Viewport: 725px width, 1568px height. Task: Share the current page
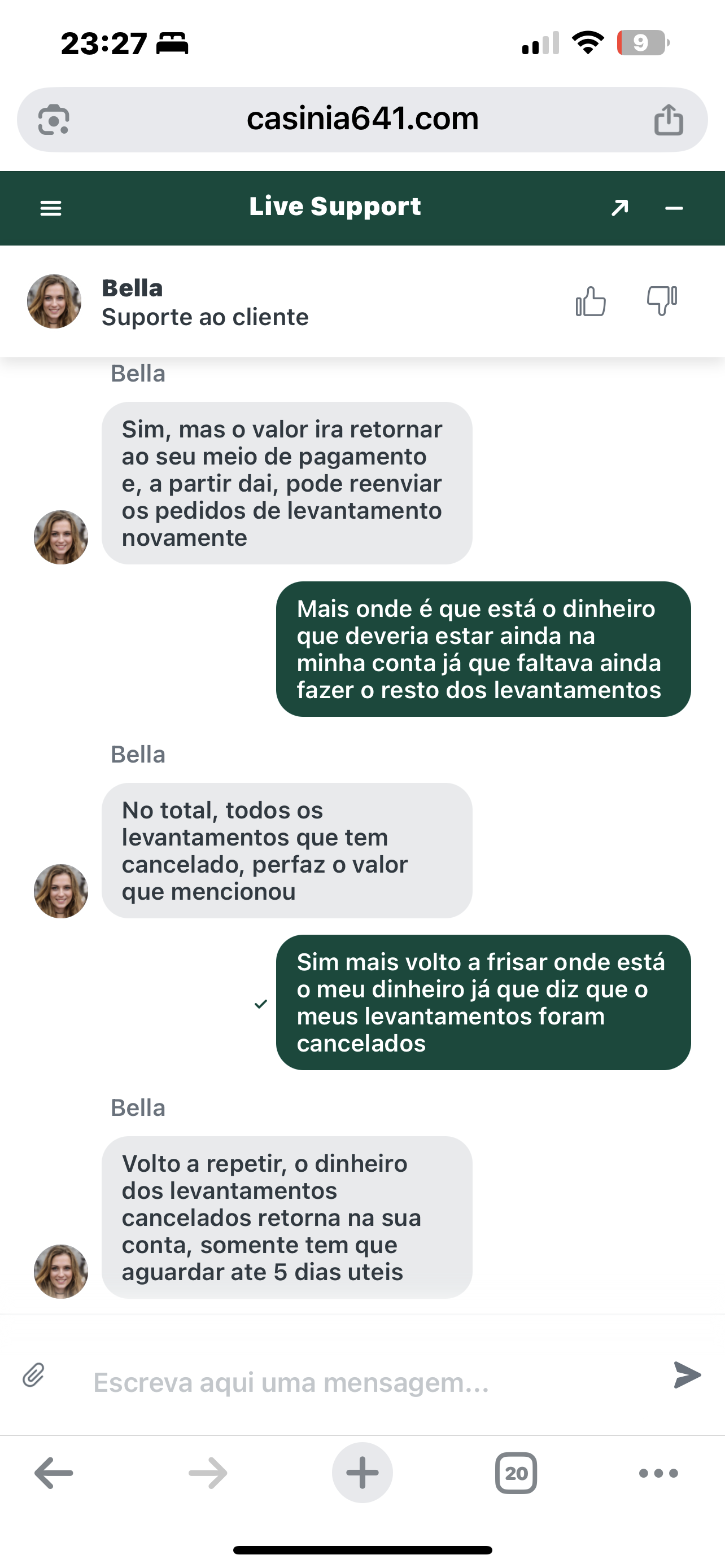(x=669, y=119)
